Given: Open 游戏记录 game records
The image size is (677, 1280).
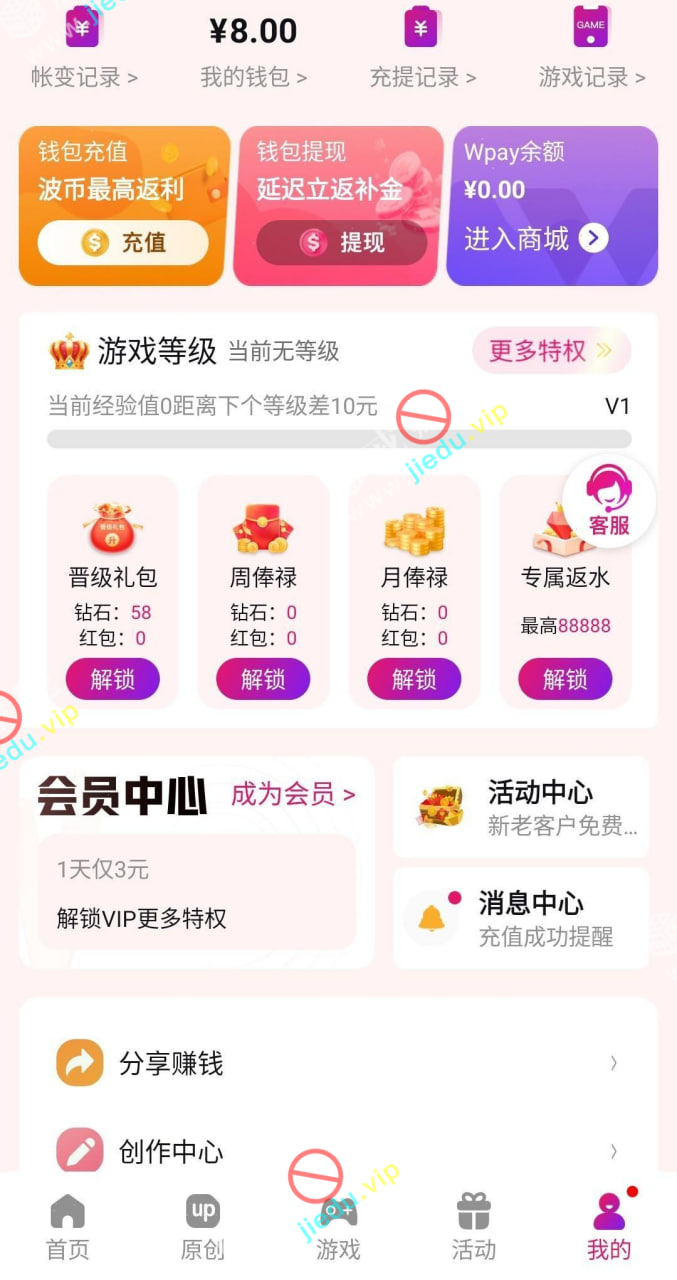Looking at the screenshot, I should (x=591, y=77).
